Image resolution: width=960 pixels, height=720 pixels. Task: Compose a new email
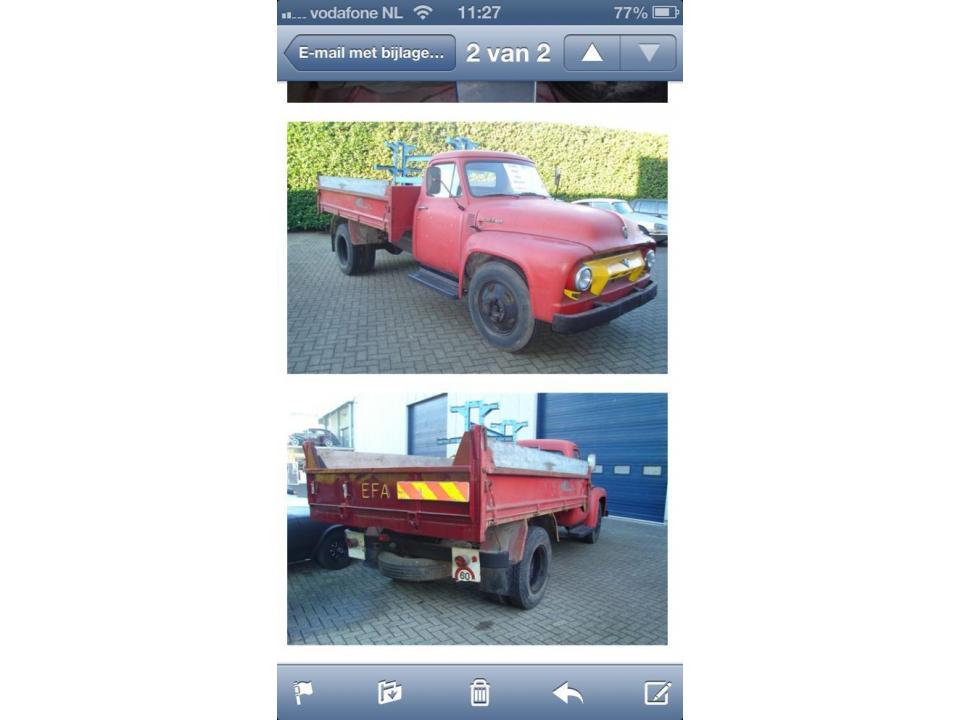point(657,692)
